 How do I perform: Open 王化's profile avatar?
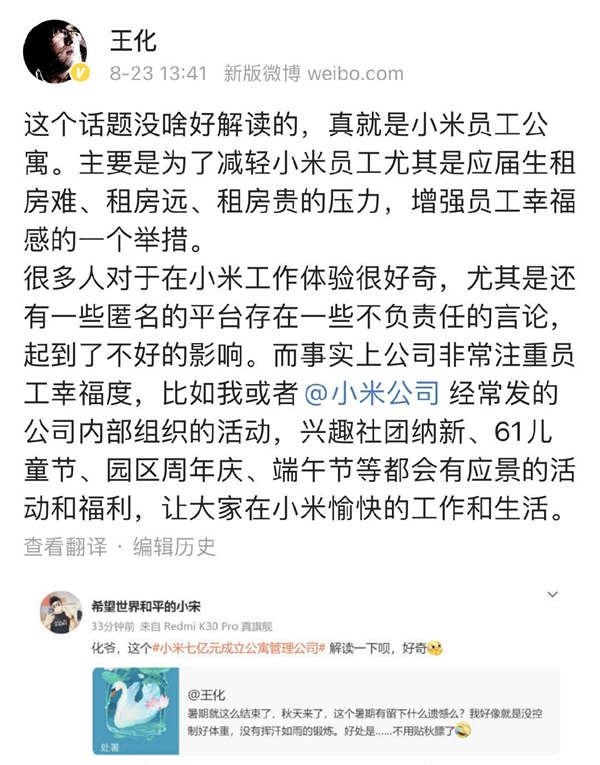[x=56, y=50]
